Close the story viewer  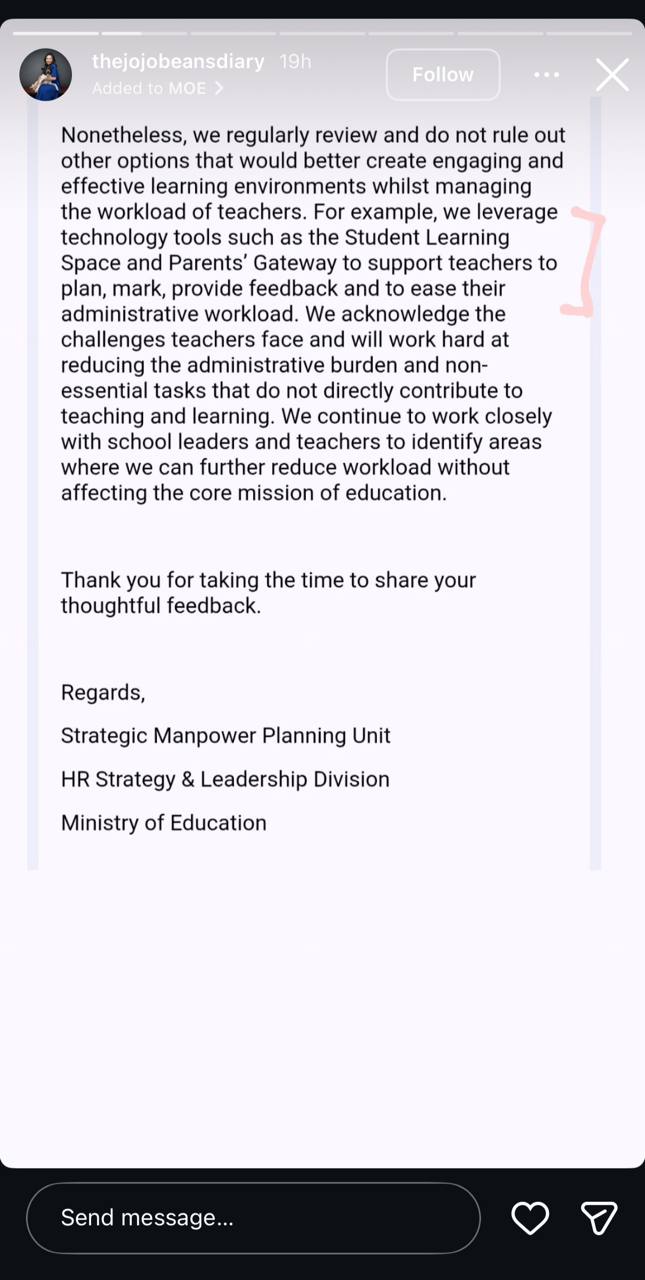(612, 75)
